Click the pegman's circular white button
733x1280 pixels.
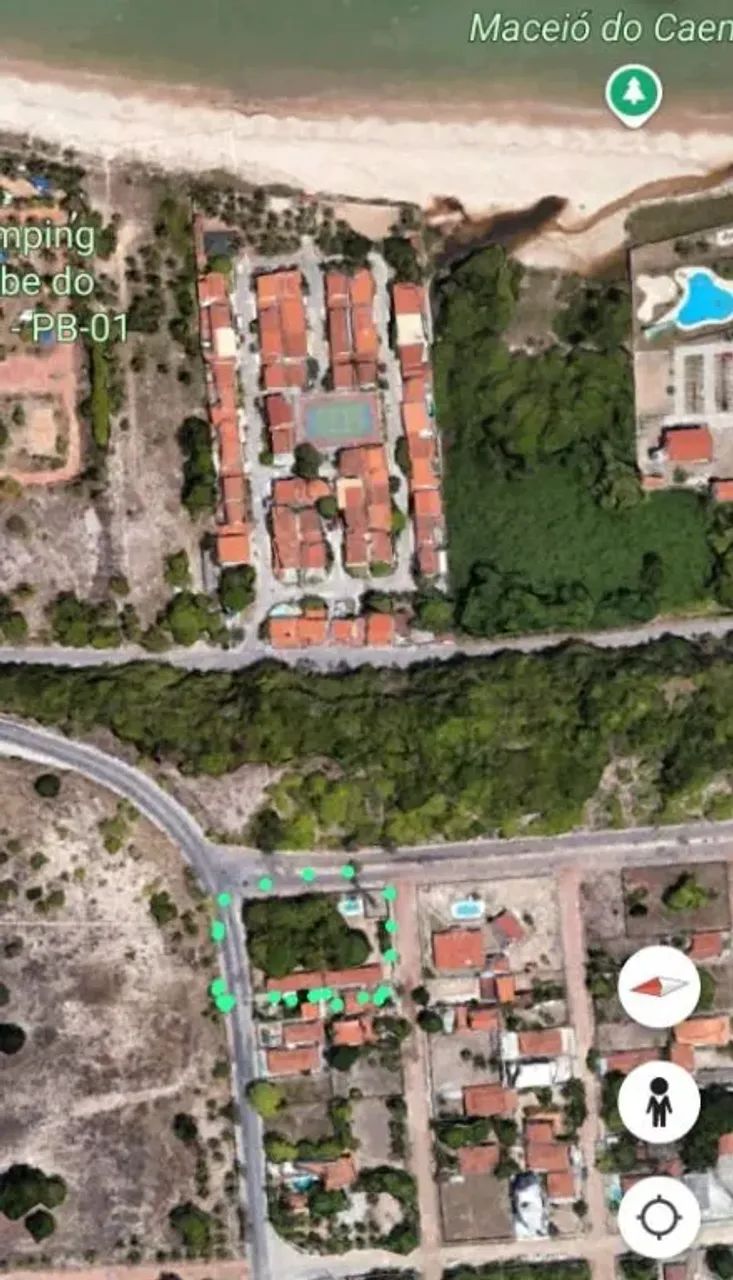tap(657, 1103)
